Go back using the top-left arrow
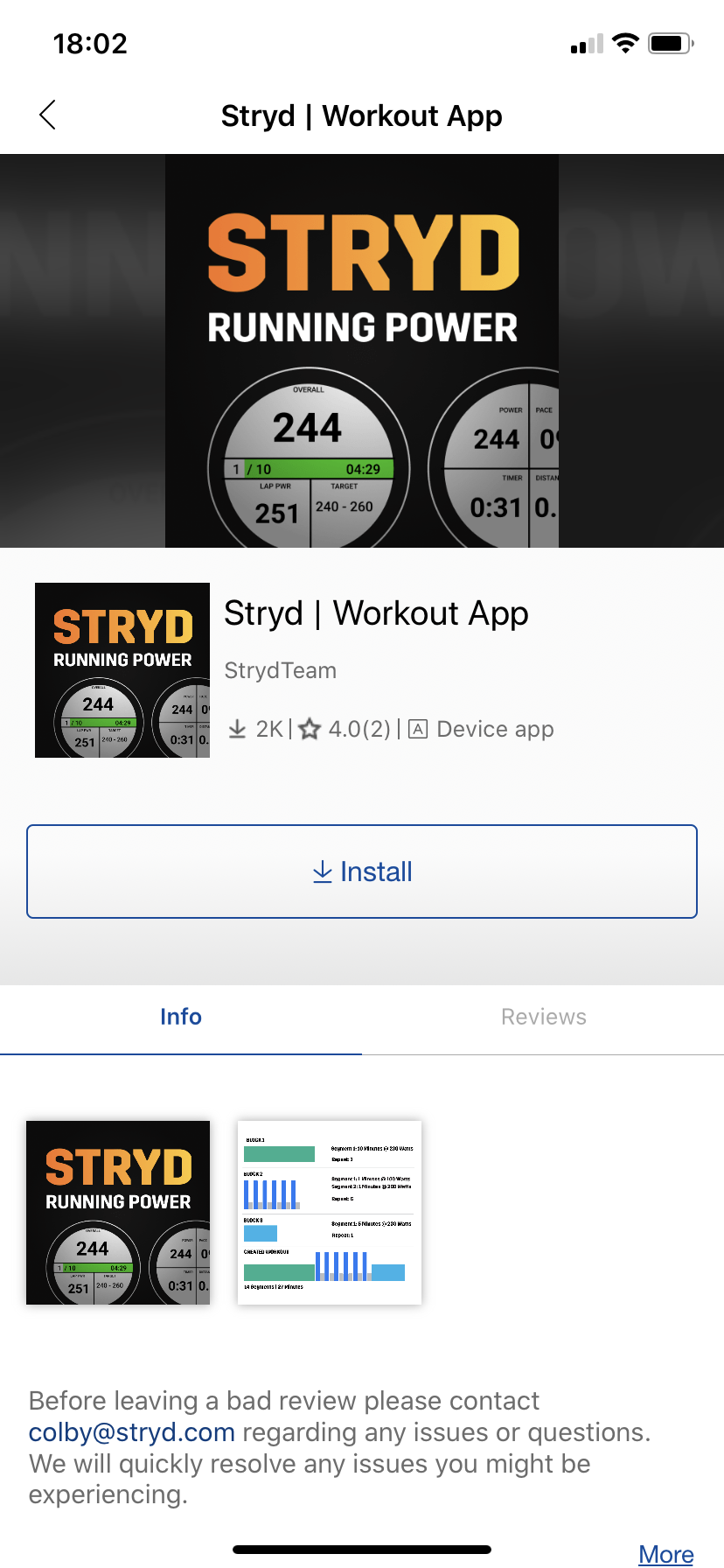The height and width of the screenshot is (1568, 724). (x=48, y=115)
